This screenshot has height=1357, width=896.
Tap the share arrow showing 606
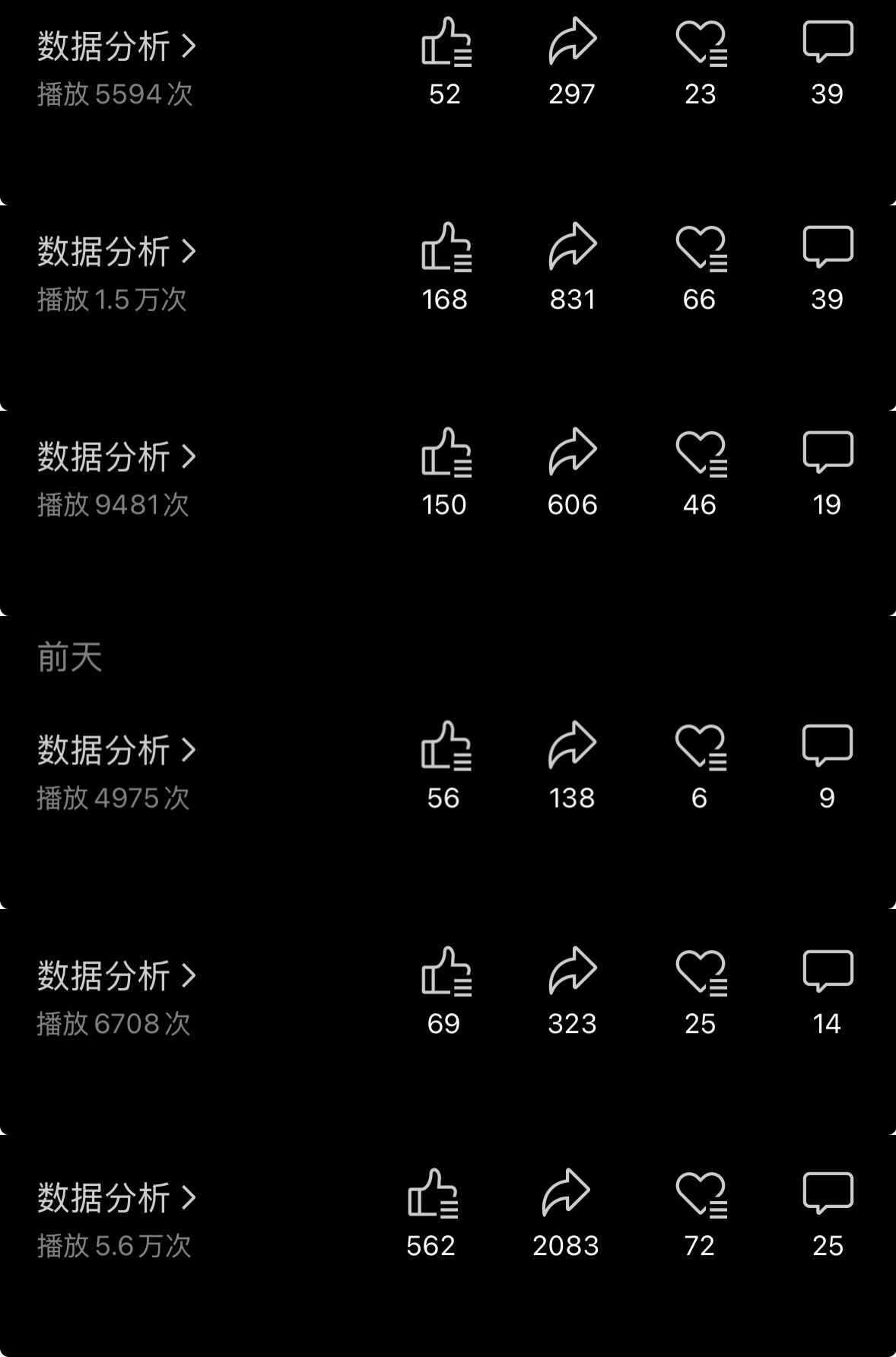pyautogui.click(x=572, y=453)
